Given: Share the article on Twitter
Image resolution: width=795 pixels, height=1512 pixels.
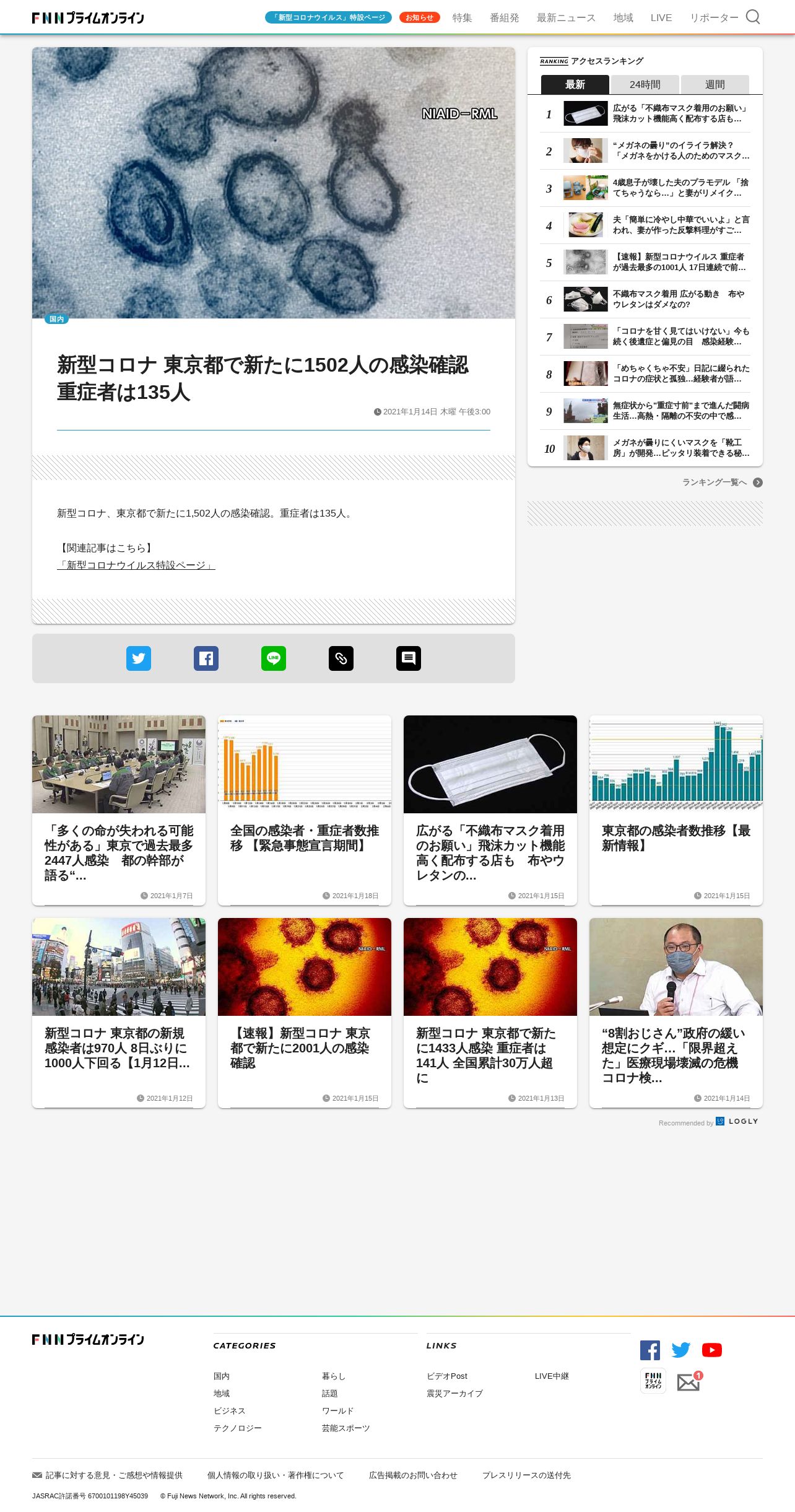Looking at the screenshot, I should tap(139, 658).
